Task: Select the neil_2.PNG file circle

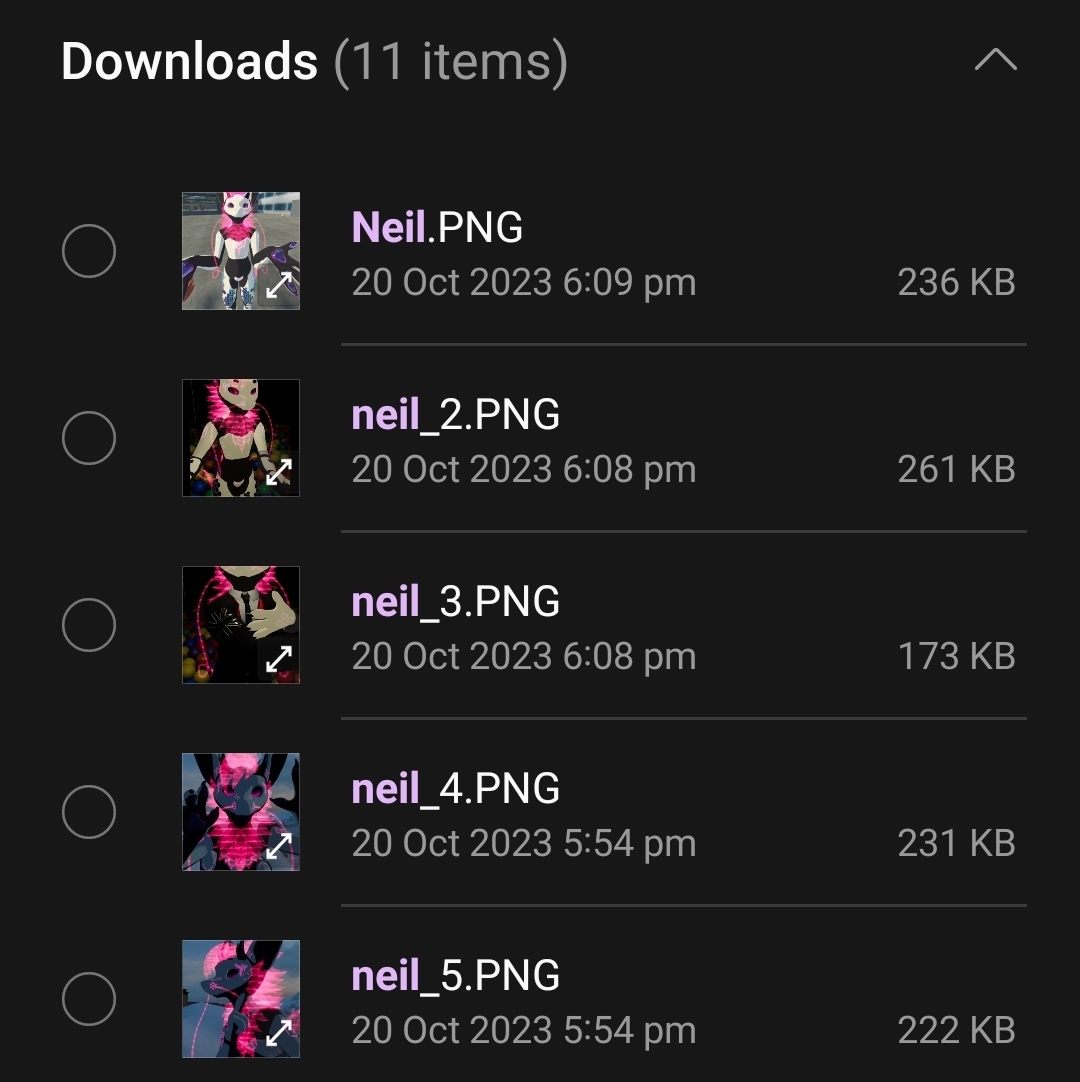Action: click(89, 438)
